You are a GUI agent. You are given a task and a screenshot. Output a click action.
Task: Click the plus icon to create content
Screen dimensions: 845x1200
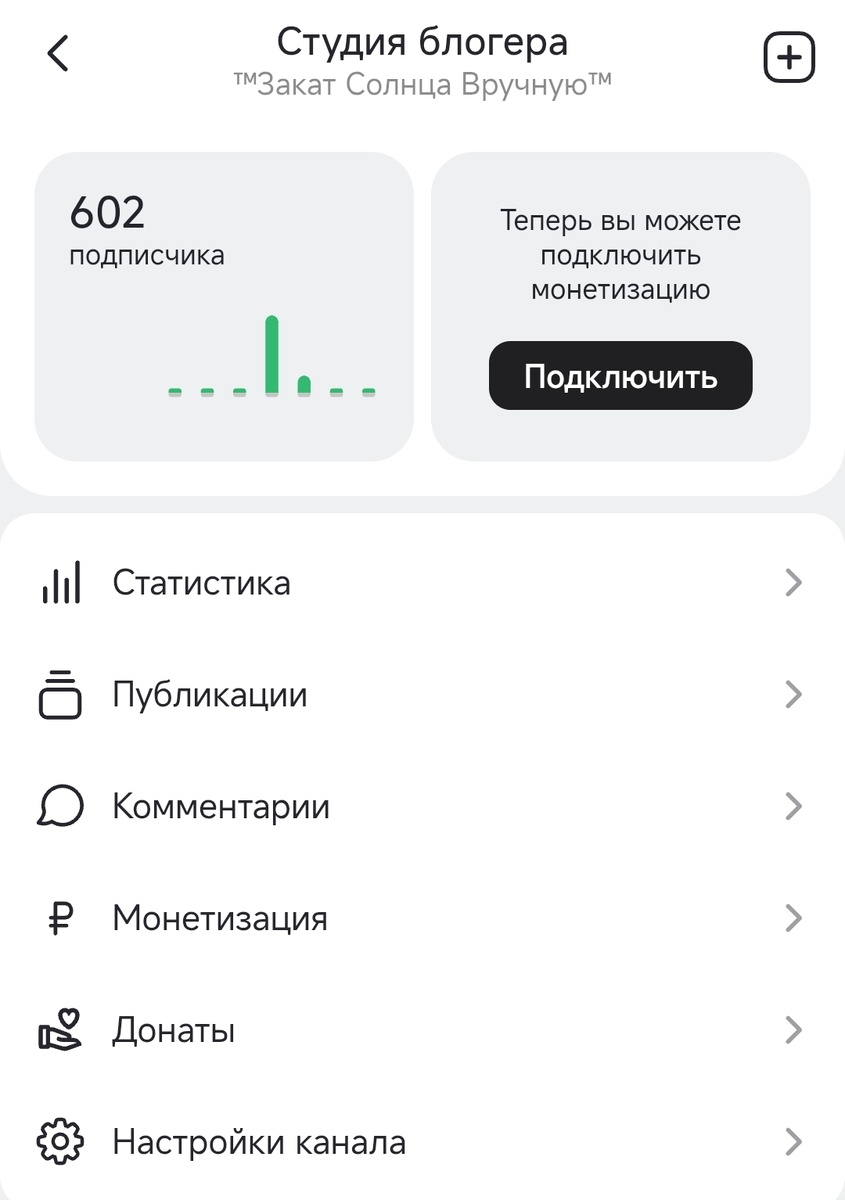[788, 55]
